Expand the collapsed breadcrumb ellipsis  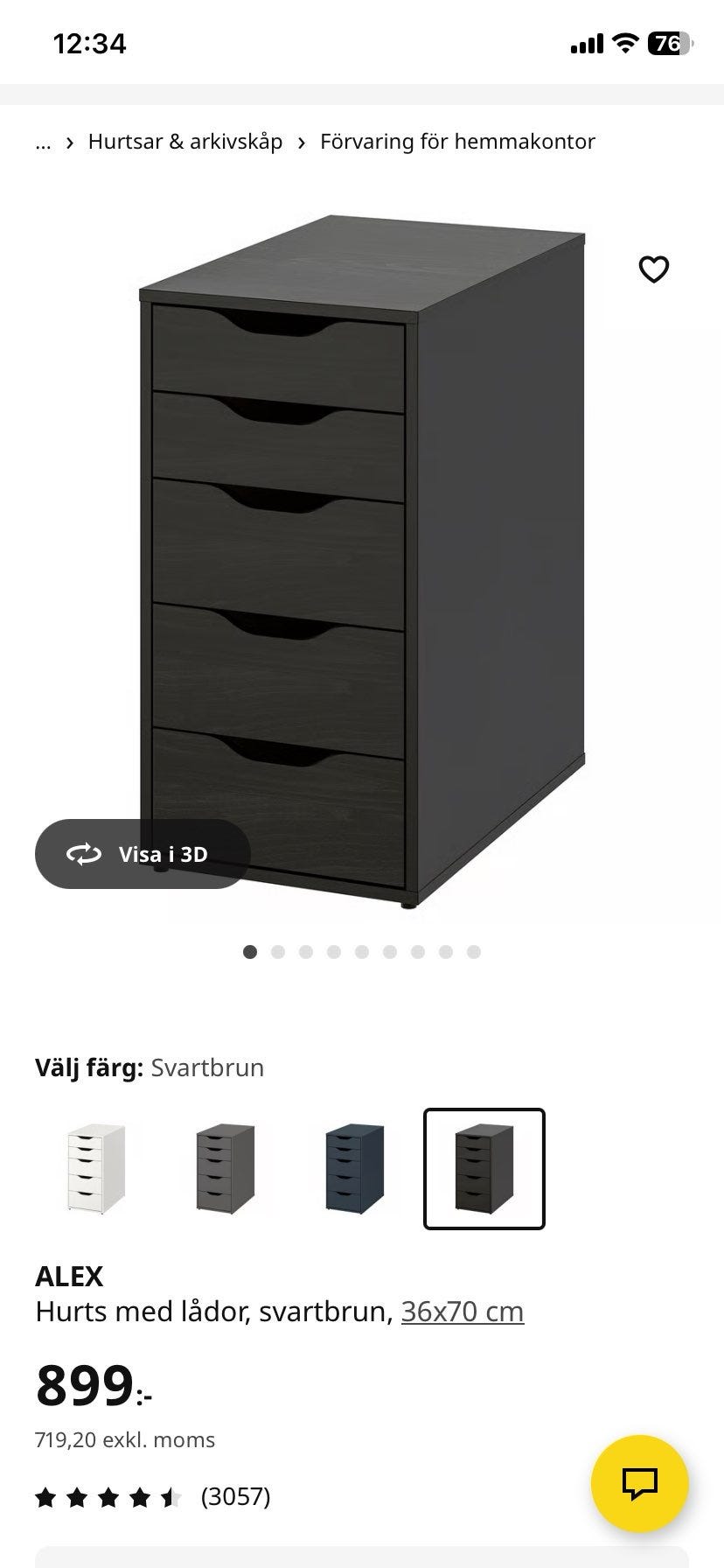pyautogui.click(x=43, y=142)
